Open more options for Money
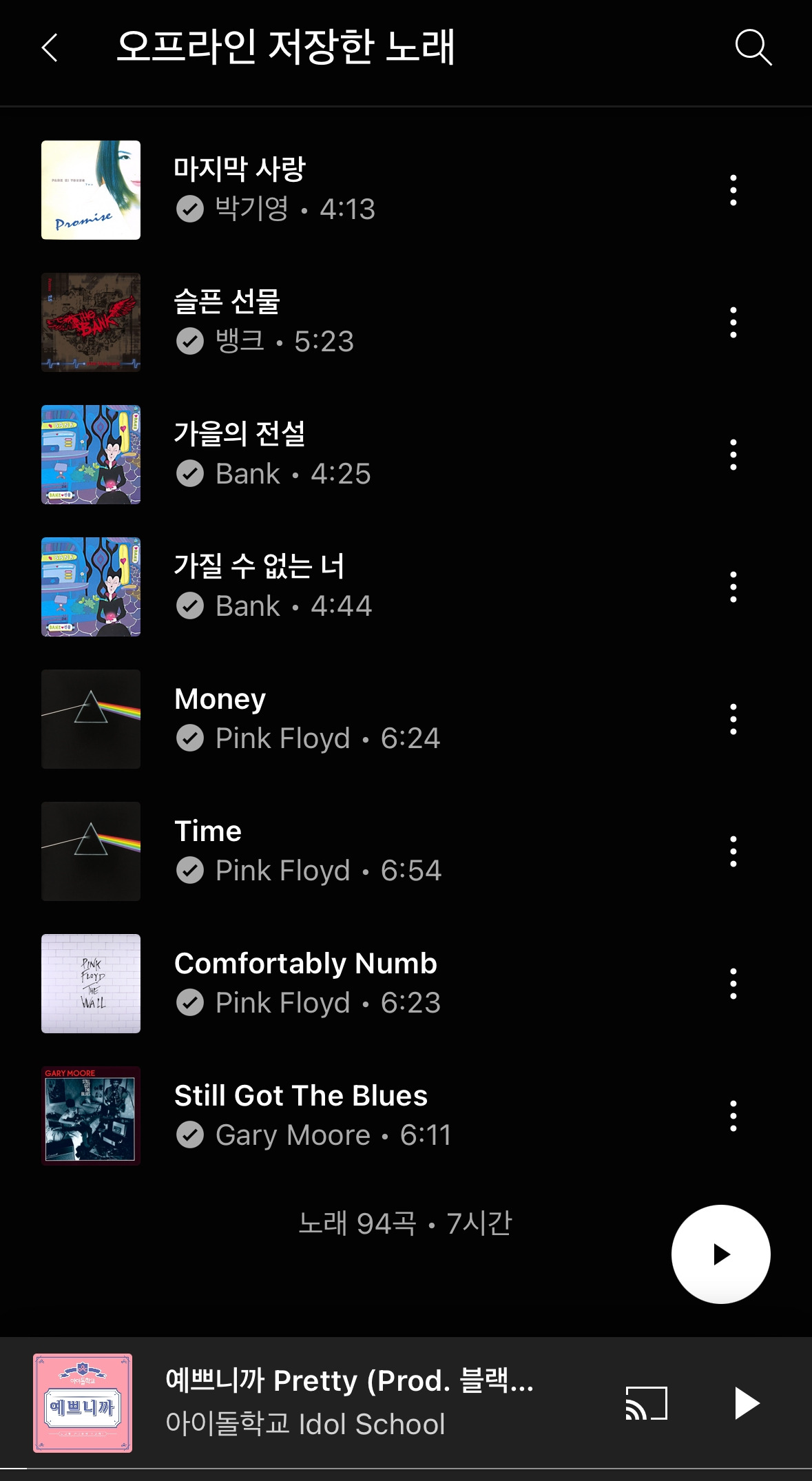 (x=733, y=719)
